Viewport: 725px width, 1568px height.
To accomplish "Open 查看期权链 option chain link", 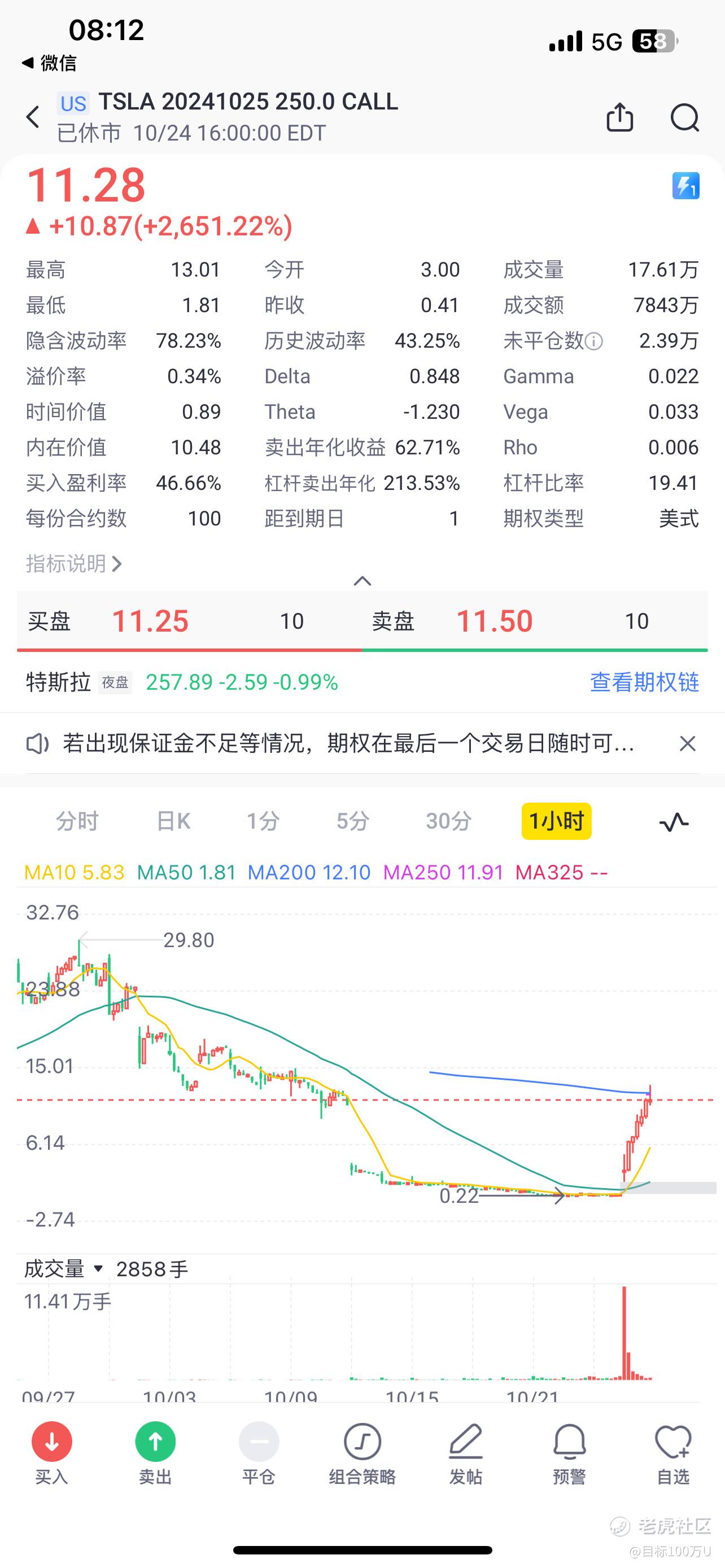I will (x=644, y=682).
